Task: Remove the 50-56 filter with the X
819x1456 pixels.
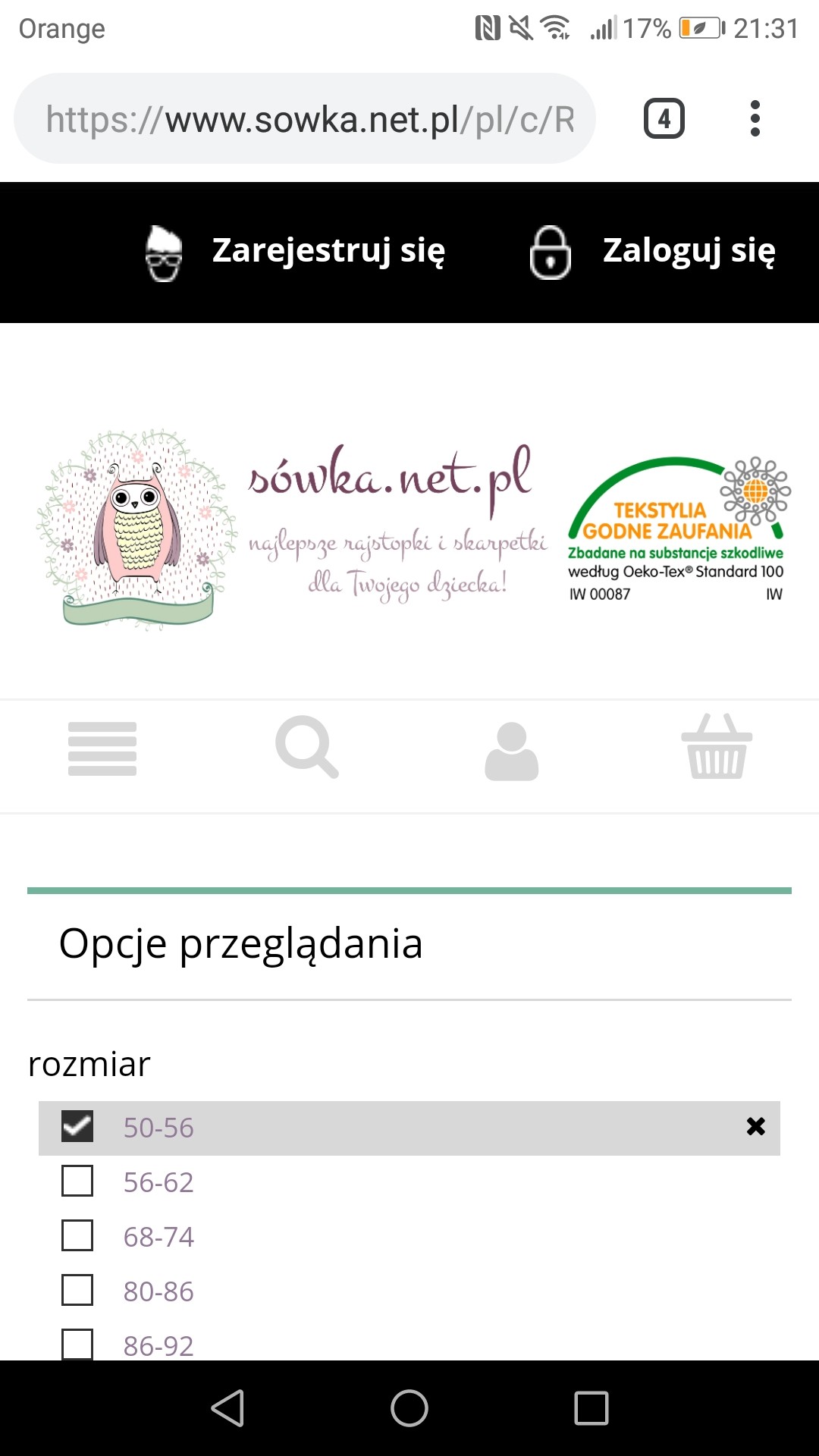Action: pos(755,1127)
